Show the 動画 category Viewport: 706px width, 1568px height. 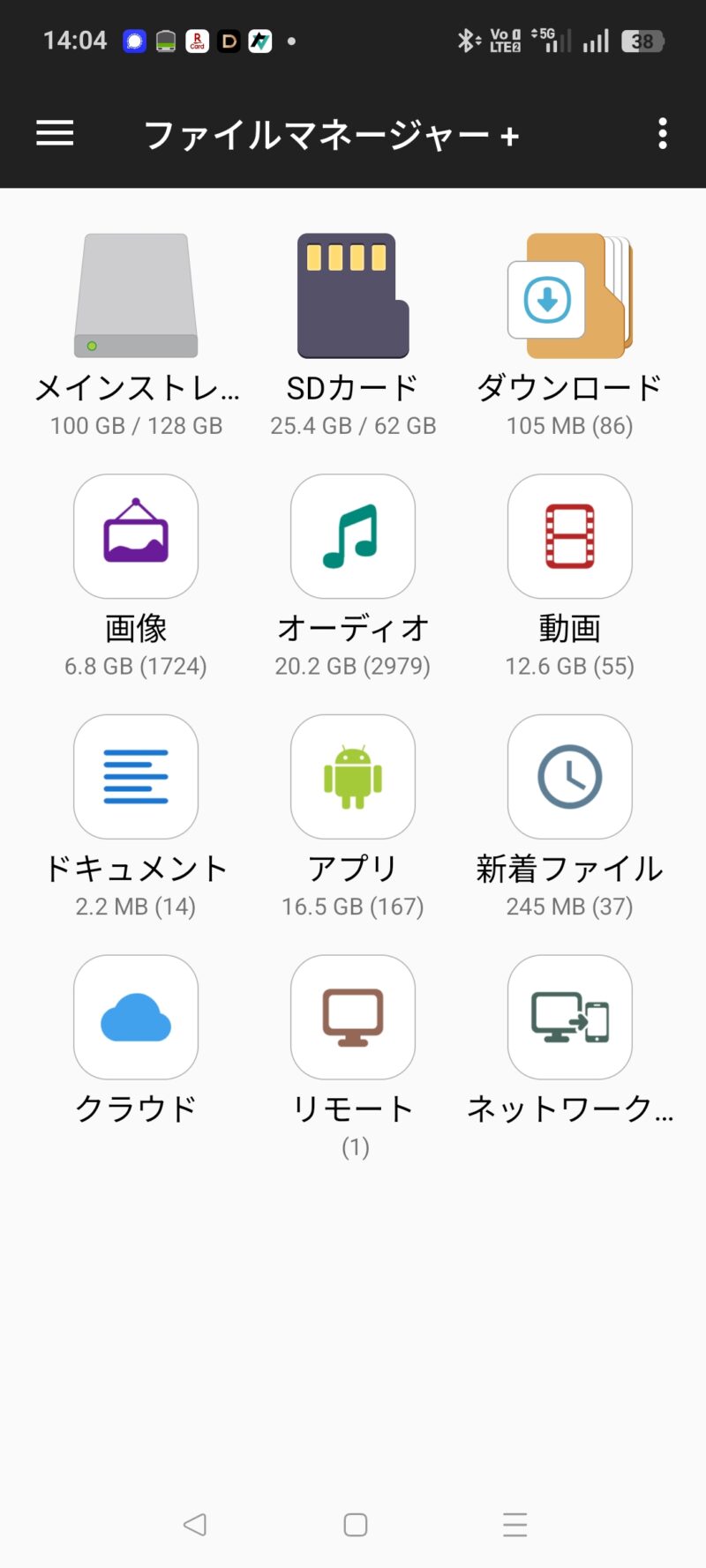[x=570, y=536]
